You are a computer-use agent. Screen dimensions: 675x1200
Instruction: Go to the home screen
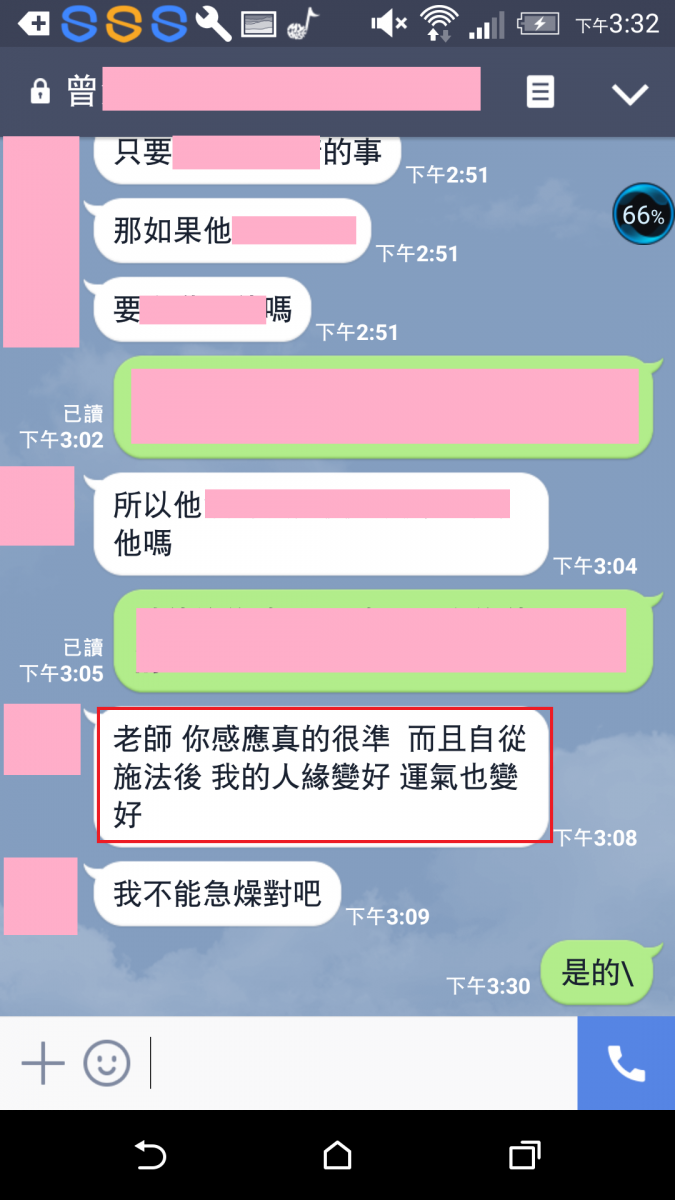tap(338, 1156)
